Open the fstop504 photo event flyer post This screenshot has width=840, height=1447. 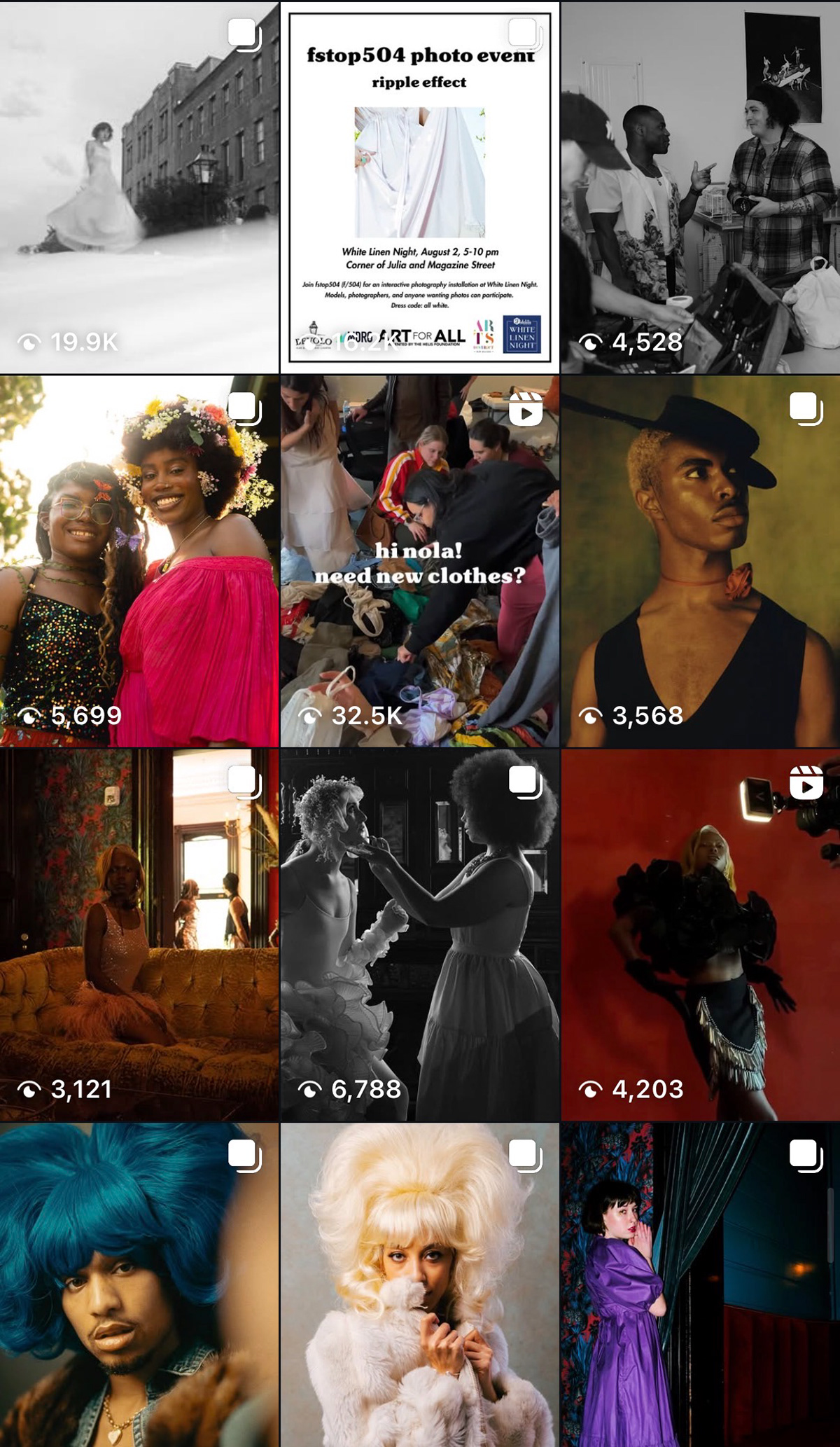pyautogui.click(x=420, y=187)
